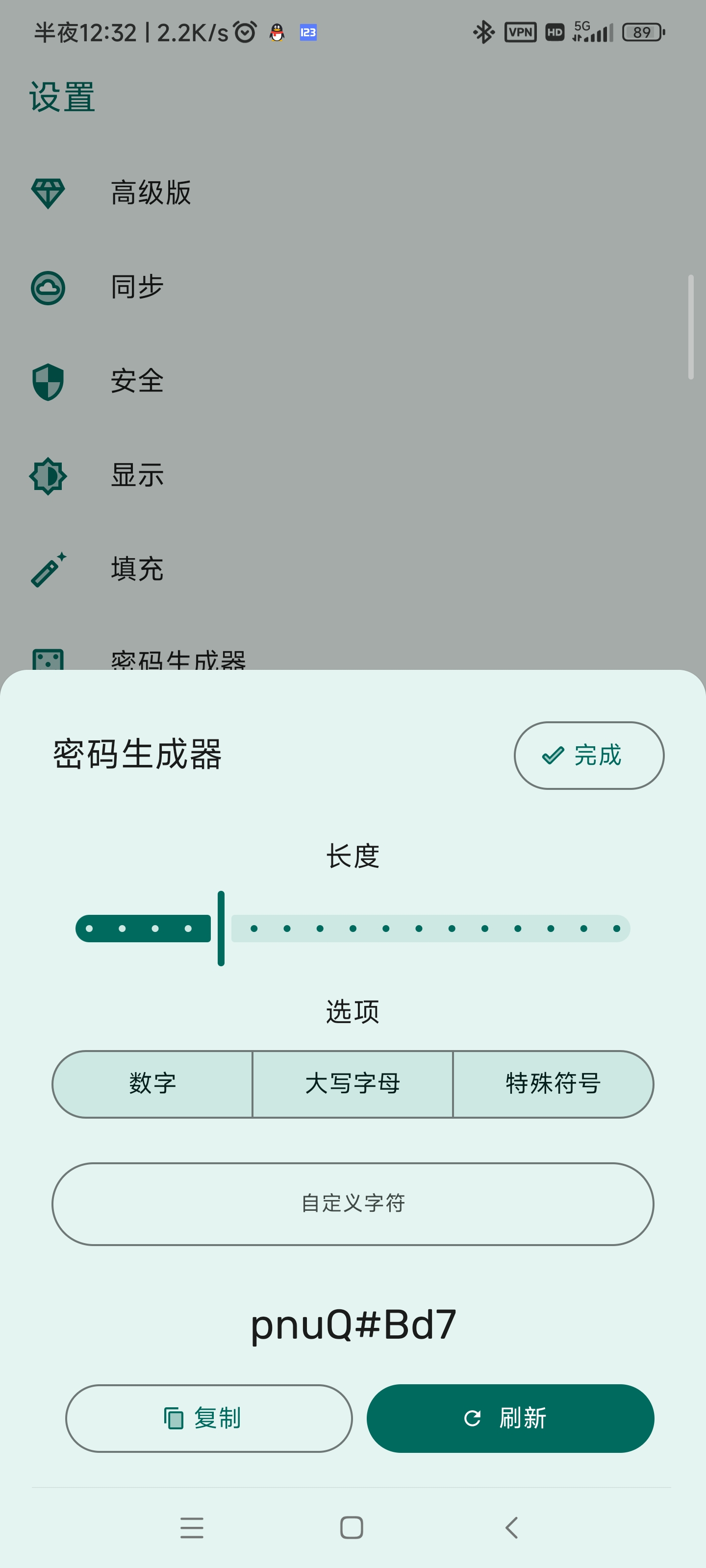Set the 长度 slider to its maximum

click(617, 928)
